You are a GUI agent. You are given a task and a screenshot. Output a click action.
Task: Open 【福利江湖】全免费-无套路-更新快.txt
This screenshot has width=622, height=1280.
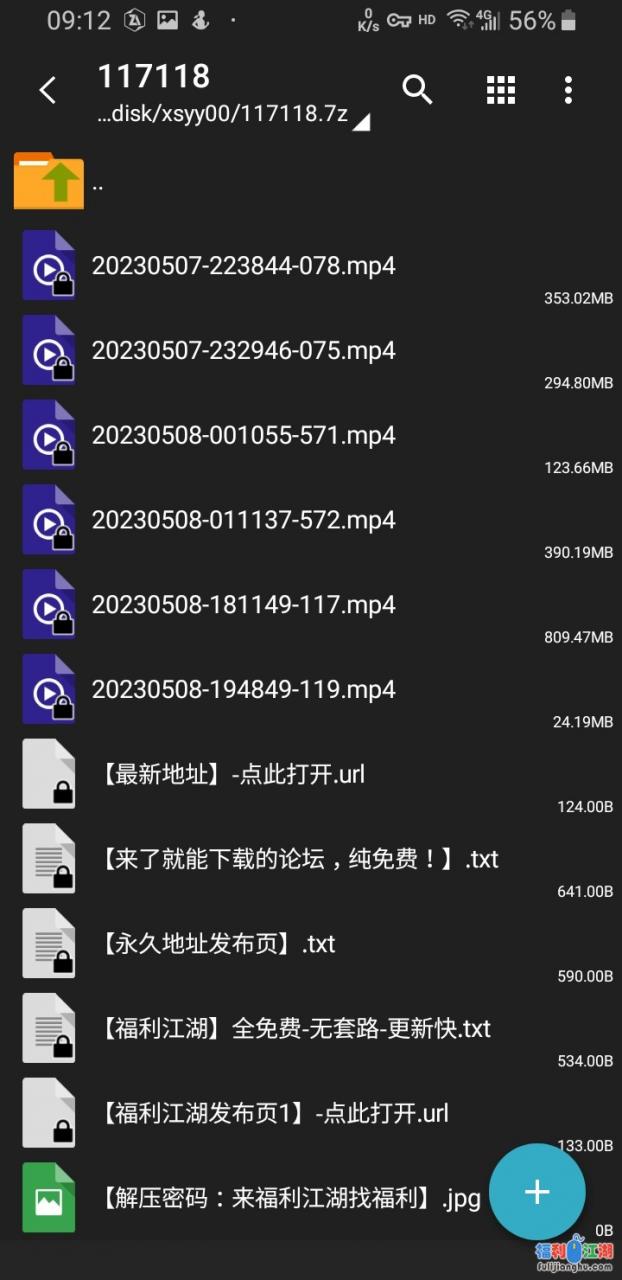click(x=295, y=1029)
